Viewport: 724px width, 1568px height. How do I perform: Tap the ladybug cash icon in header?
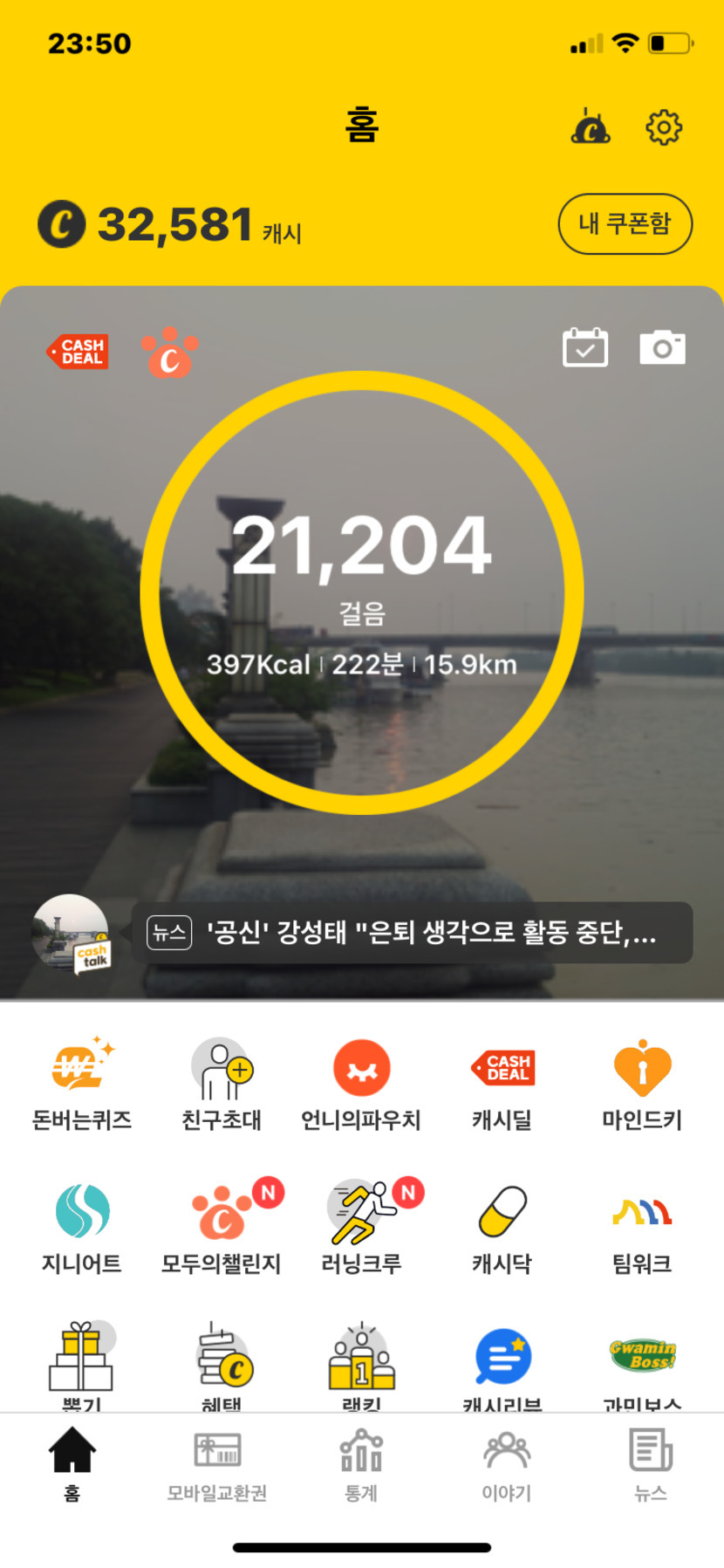591,127
